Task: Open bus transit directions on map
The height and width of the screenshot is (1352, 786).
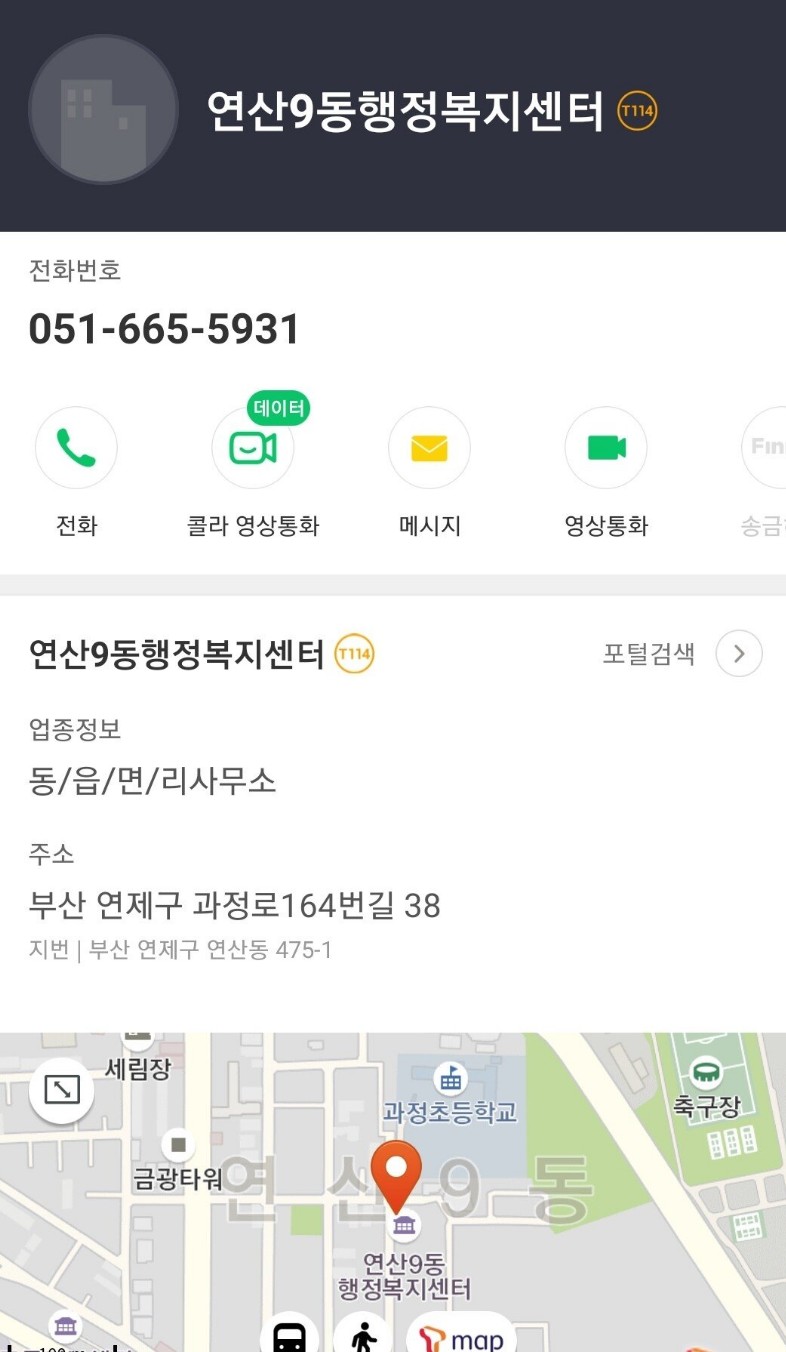Action: pos(290,1336)
